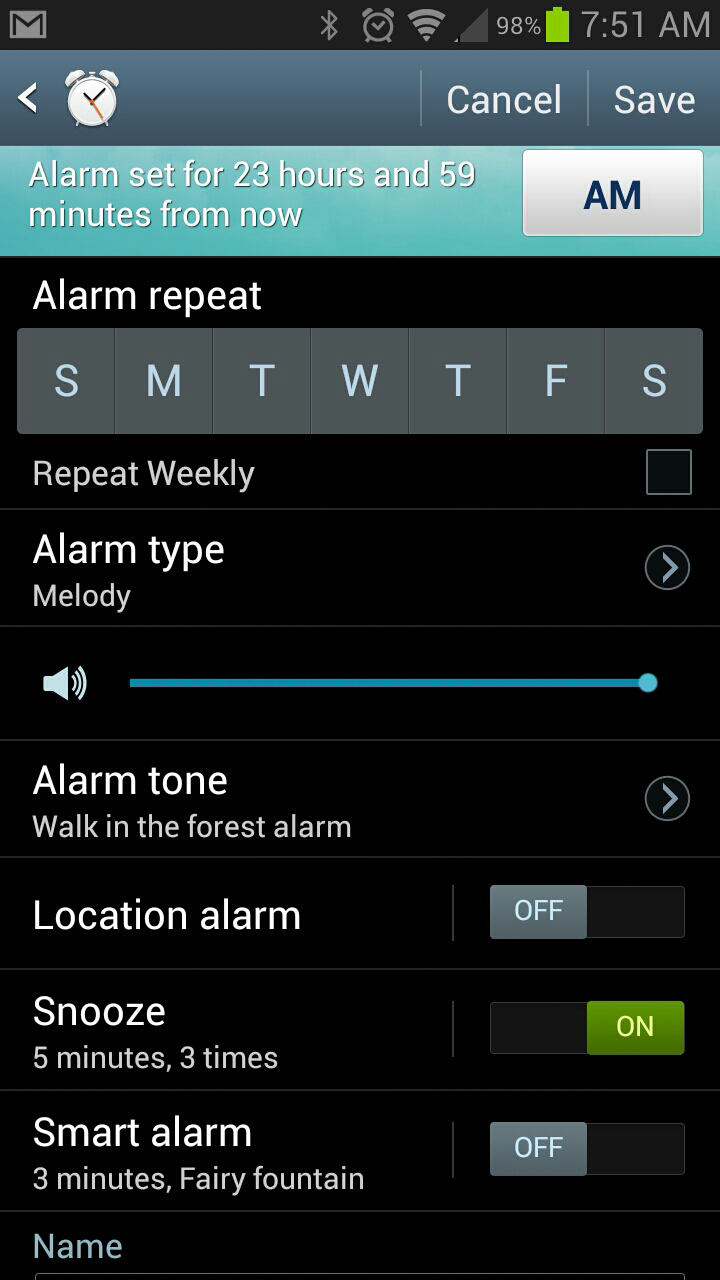The image size is (720, 1280).
Task: Check the Repeat Weekly checkbox
Action: tap(668, 472)
